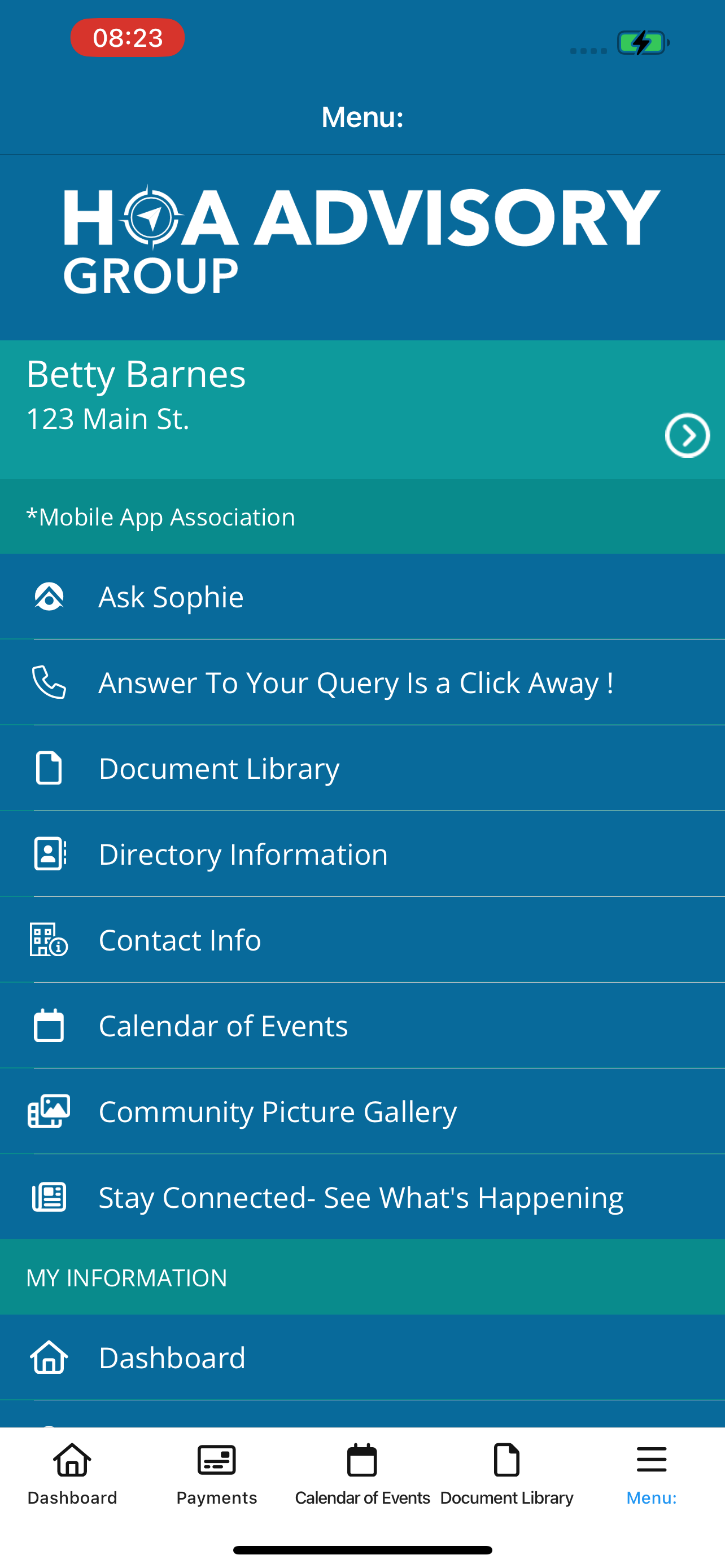Open Stay Connected- See What's Happening
Screen dimensions: 725x1568
pyautogui.click(x=362, y=1197)
